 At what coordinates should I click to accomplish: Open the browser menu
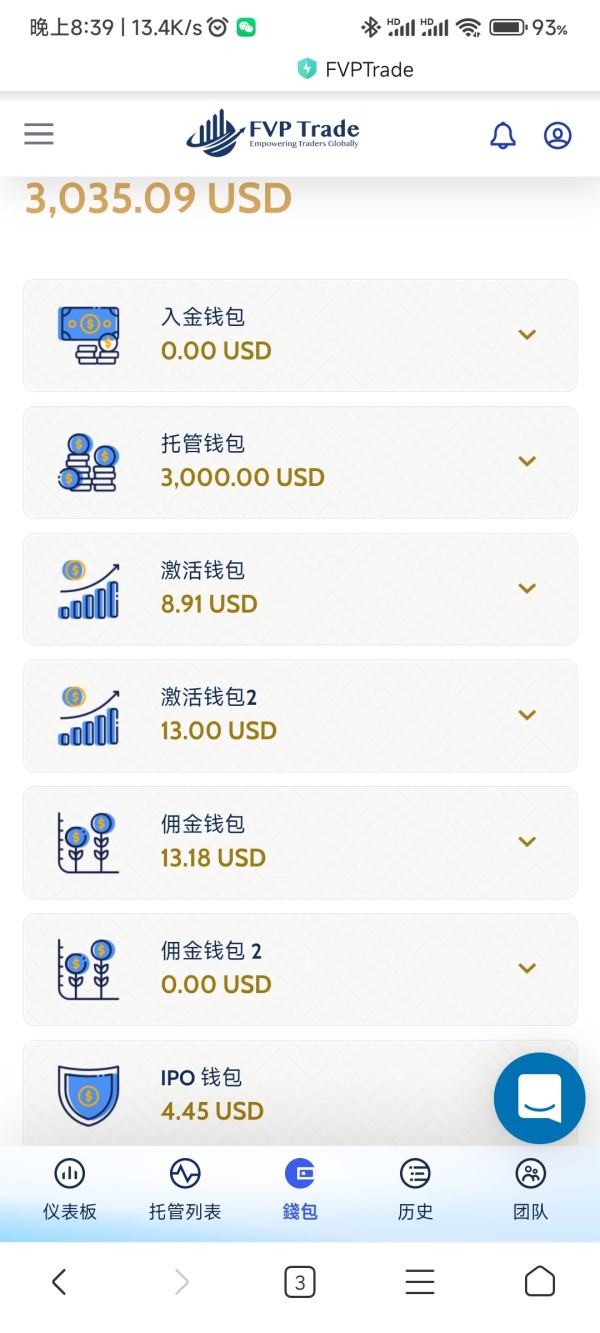click(x=420, y=1281)
